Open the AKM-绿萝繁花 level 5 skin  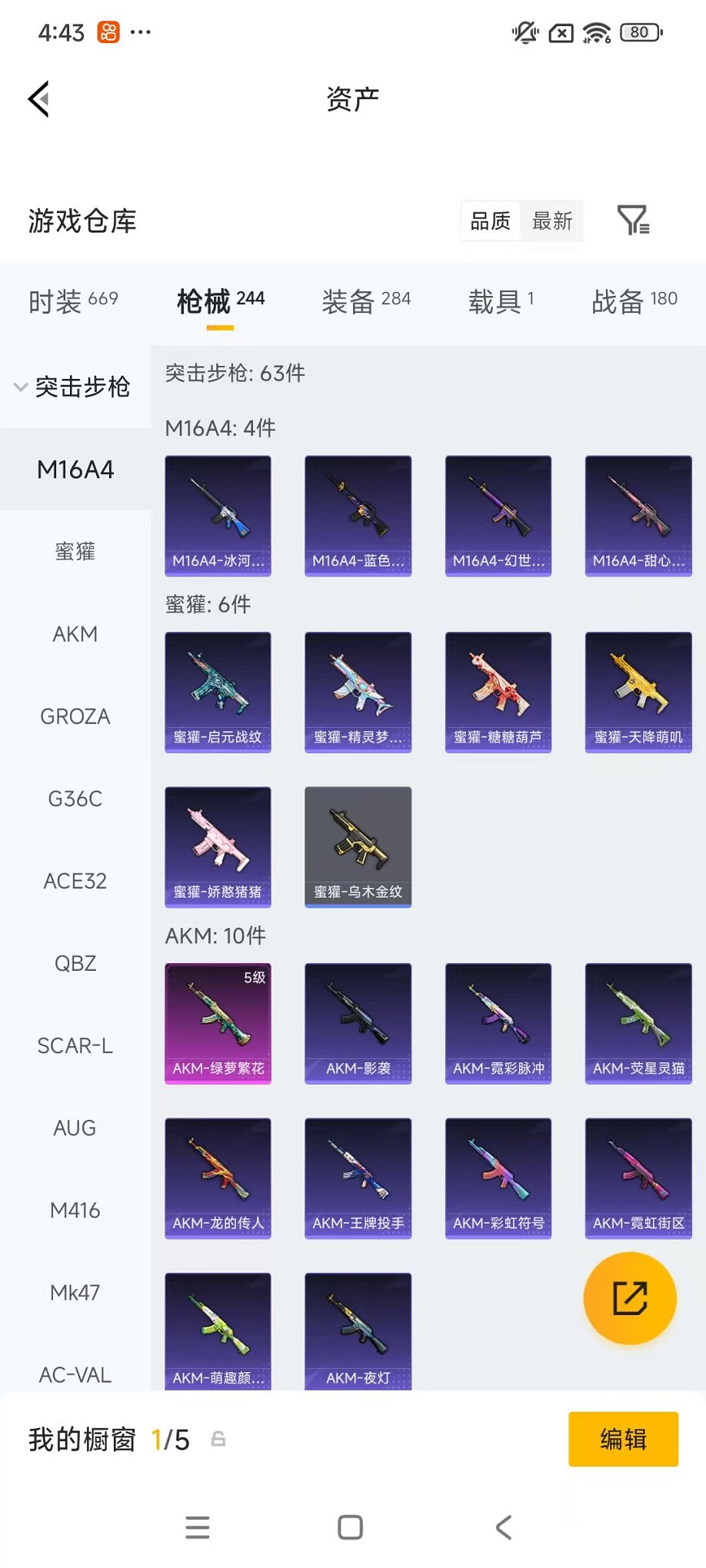tap(218, 1022)
